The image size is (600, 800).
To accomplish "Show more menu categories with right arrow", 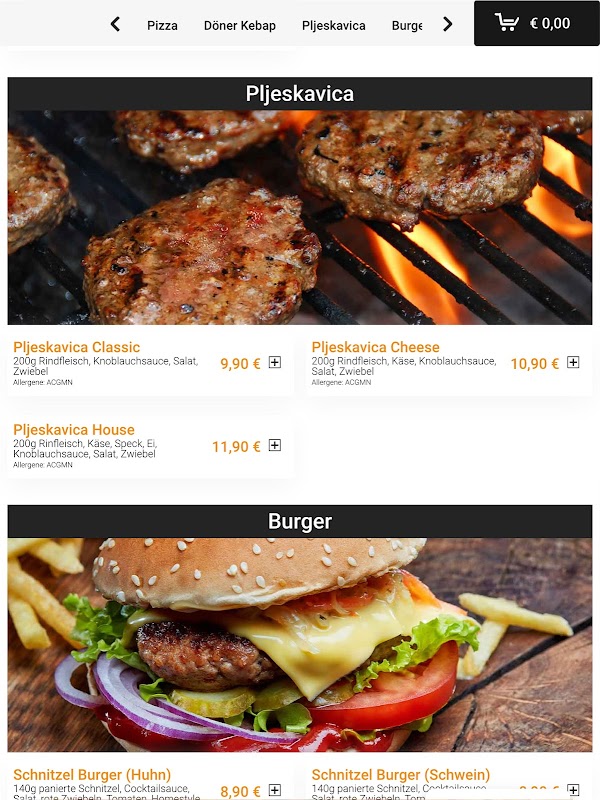I will click(x=447, y=24).
